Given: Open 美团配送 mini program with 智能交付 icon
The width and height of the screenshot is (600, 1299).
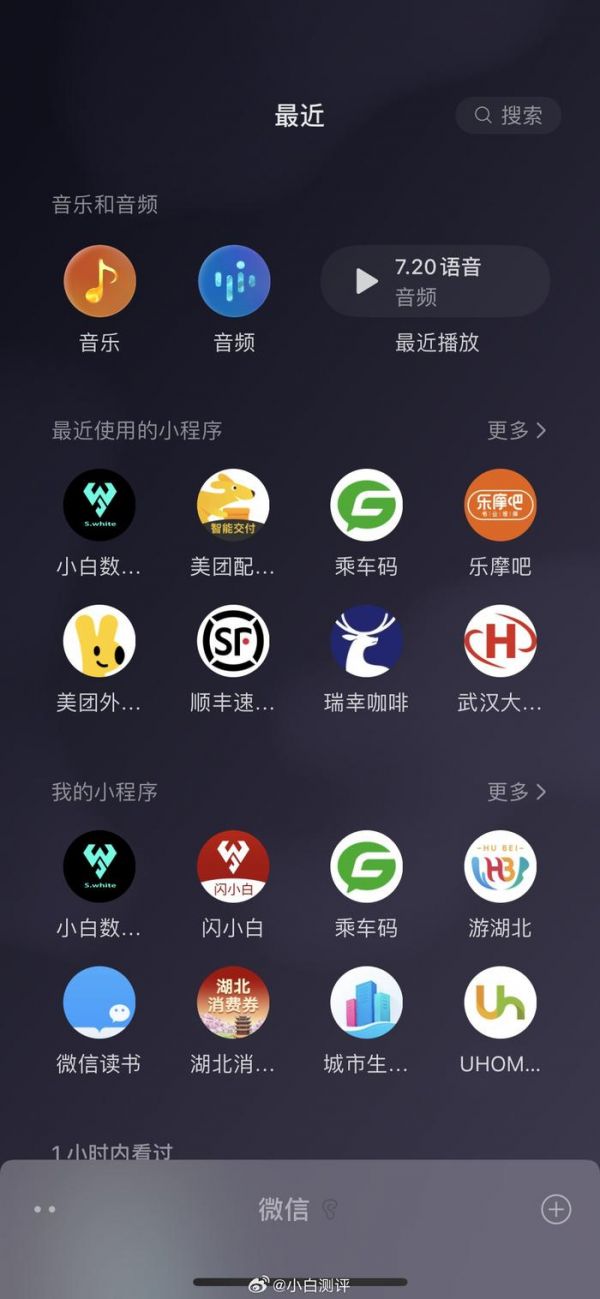Looking at the screenshot, I should pos(233,505).
